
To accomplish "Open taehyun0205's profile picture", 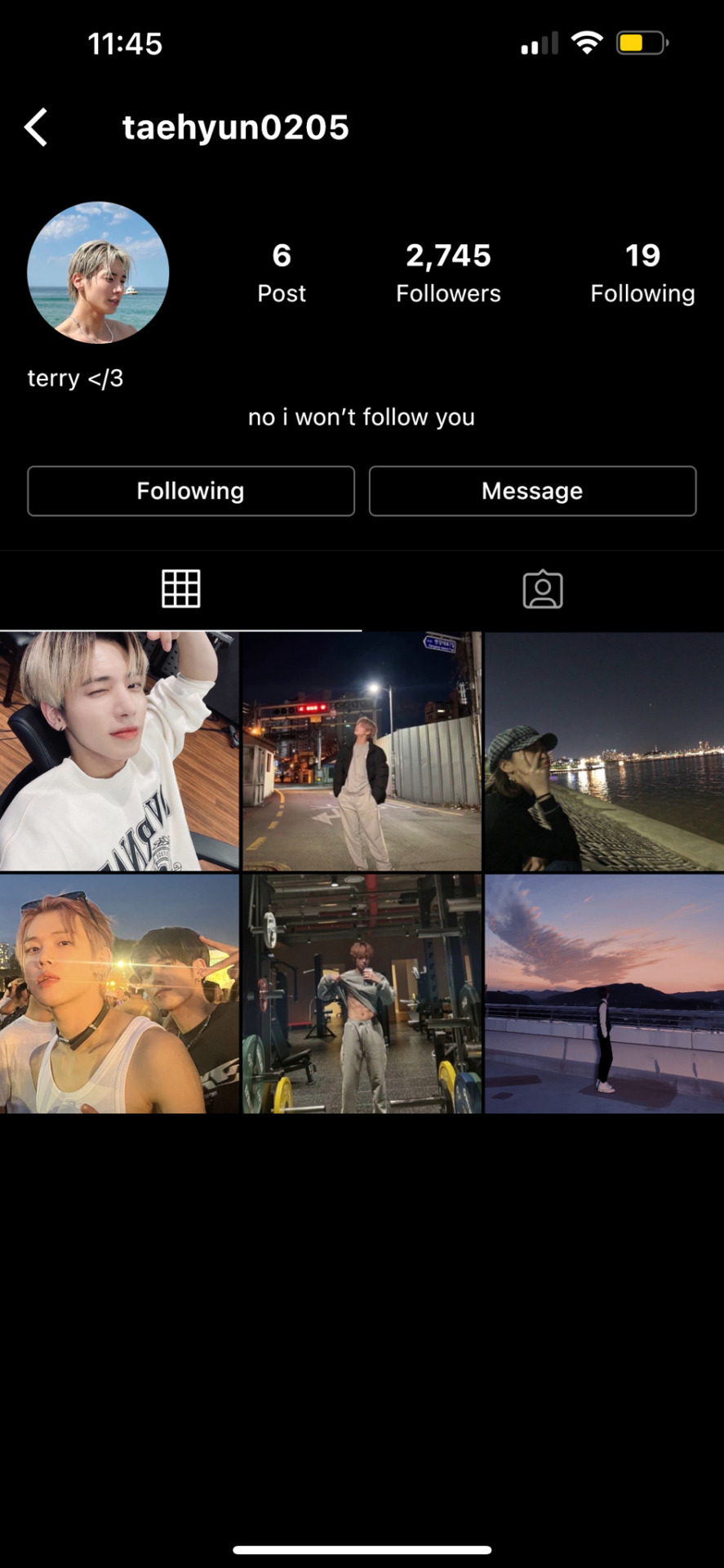I will tap(98, 272).
